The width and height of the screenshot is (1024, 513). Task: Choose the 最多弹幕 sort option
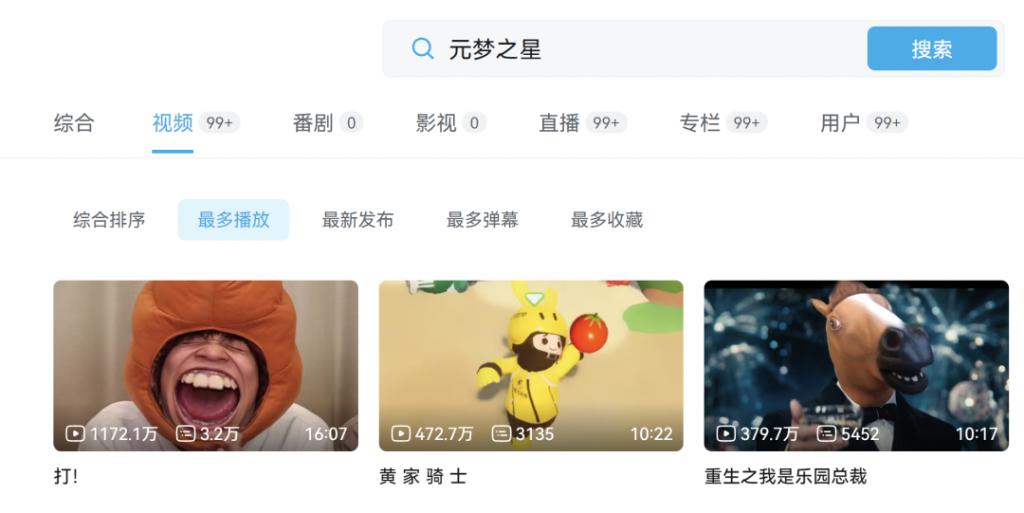pos(482,220)
